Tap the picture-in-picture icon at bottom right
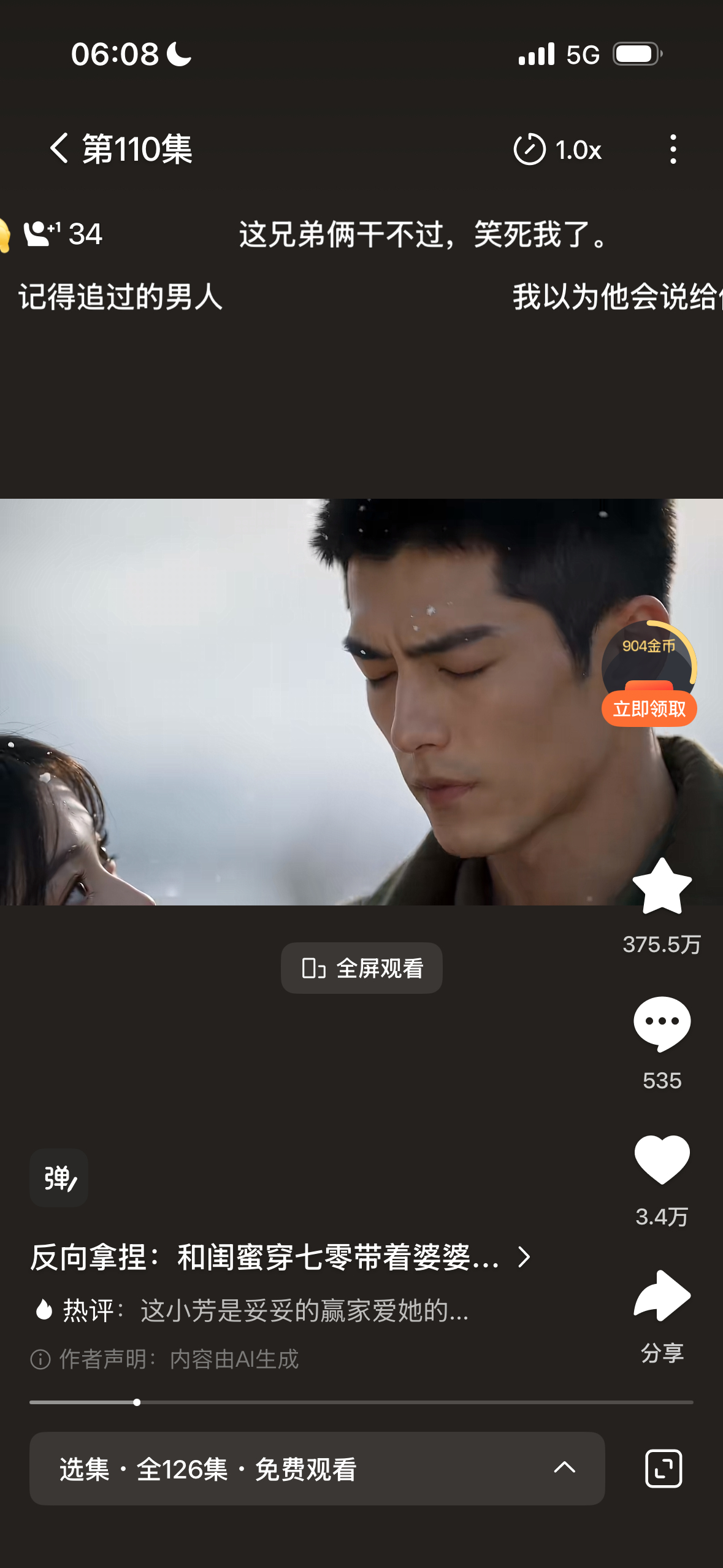Screen dimensions: 723x1568 [664, 1469]
